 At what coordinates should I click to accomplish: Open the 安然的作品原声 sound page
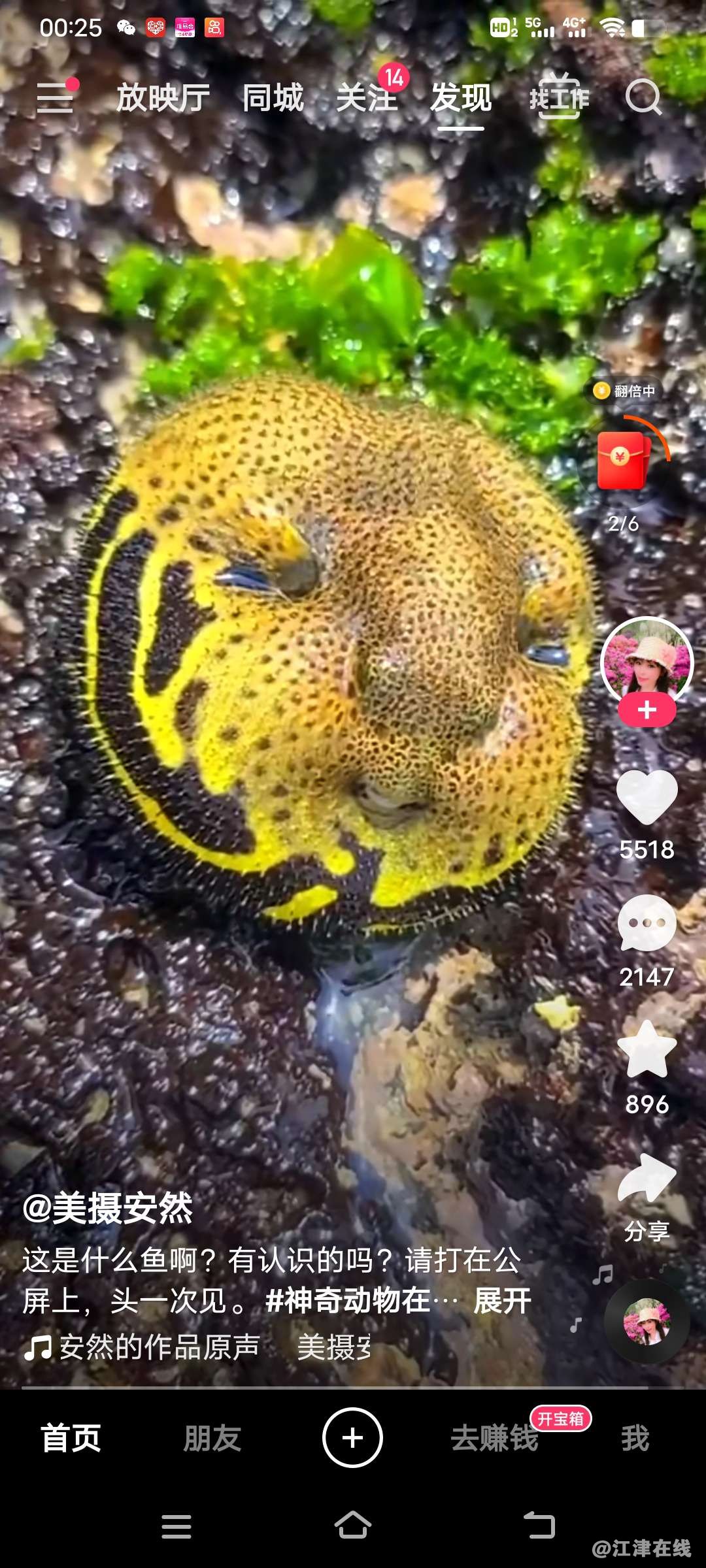click(160, 1347)
